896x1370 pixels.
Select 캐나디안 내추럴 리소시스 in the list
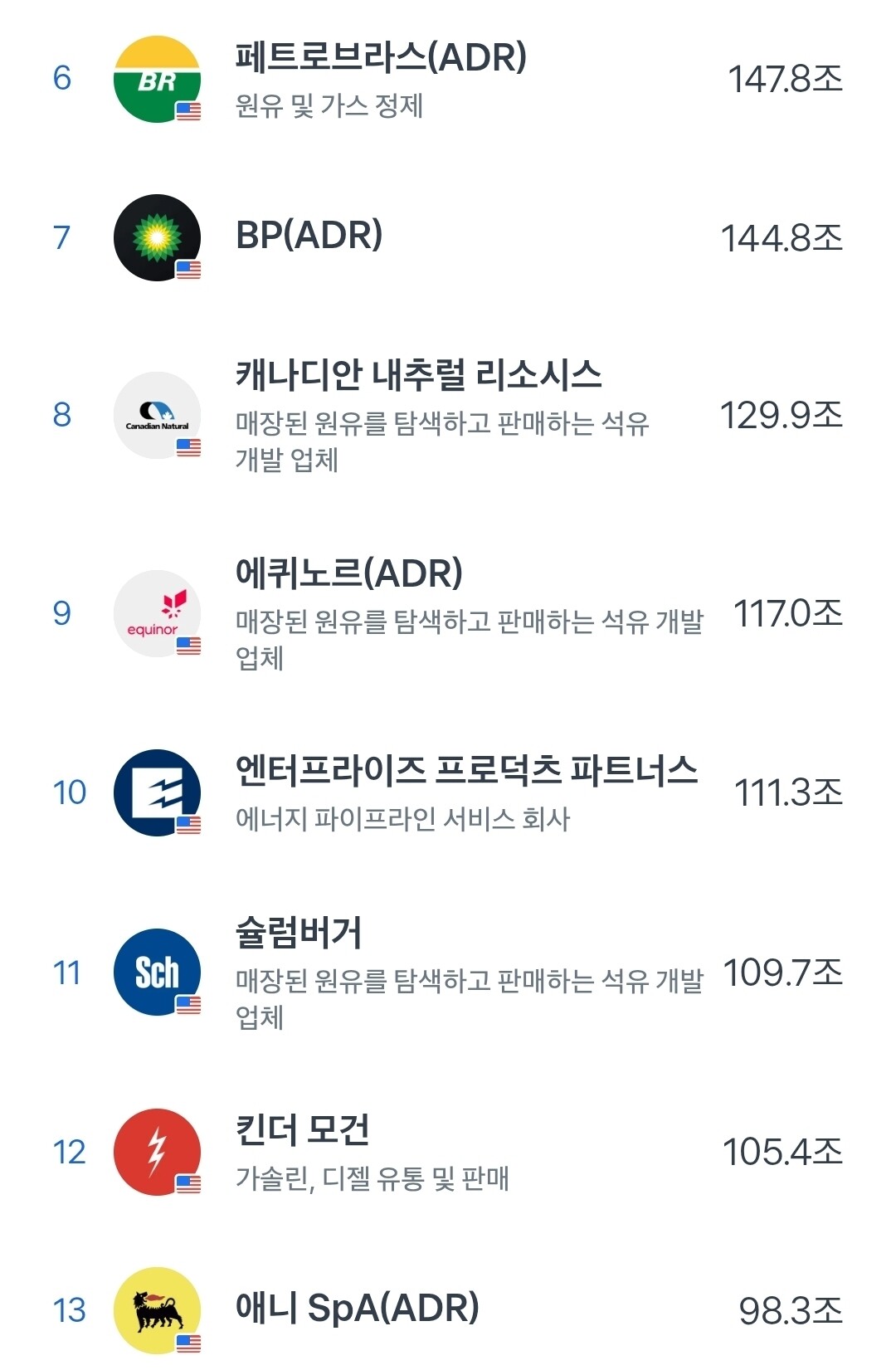point(448,414)
